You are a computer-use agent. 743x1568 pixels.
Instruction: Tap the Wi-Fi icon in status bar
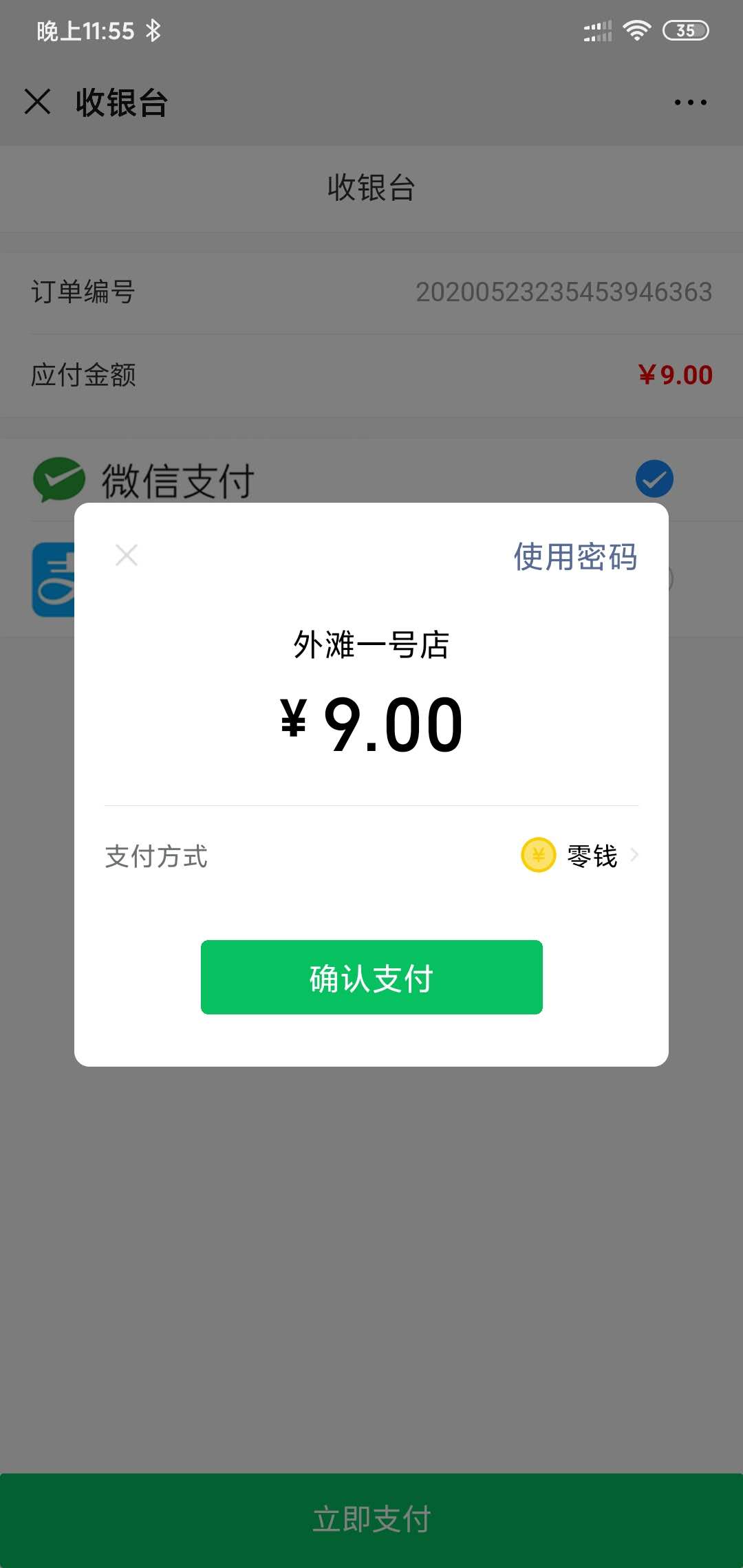coord(636,30)
